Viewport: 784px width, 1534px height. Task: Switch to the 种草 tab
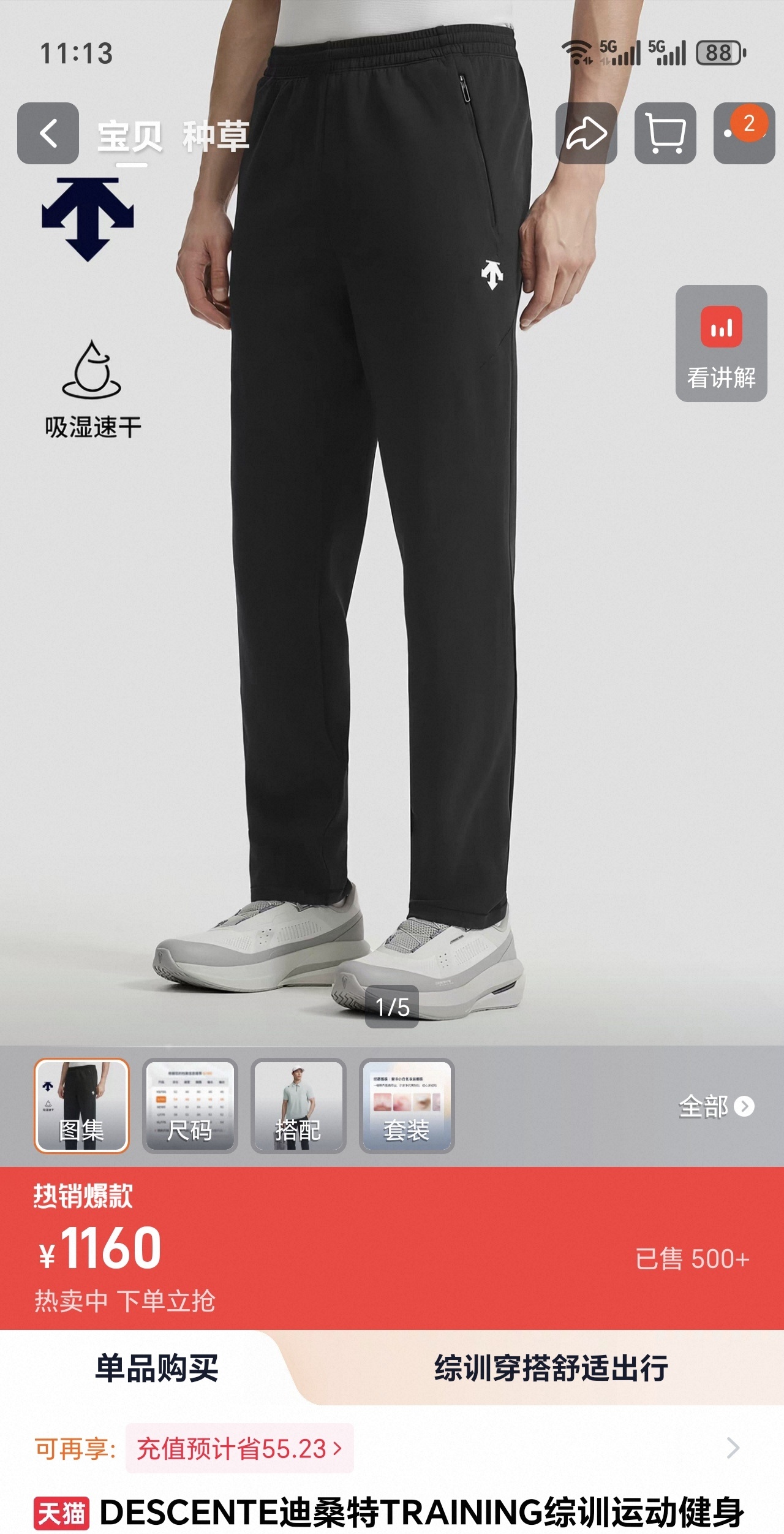coord(216,136)
